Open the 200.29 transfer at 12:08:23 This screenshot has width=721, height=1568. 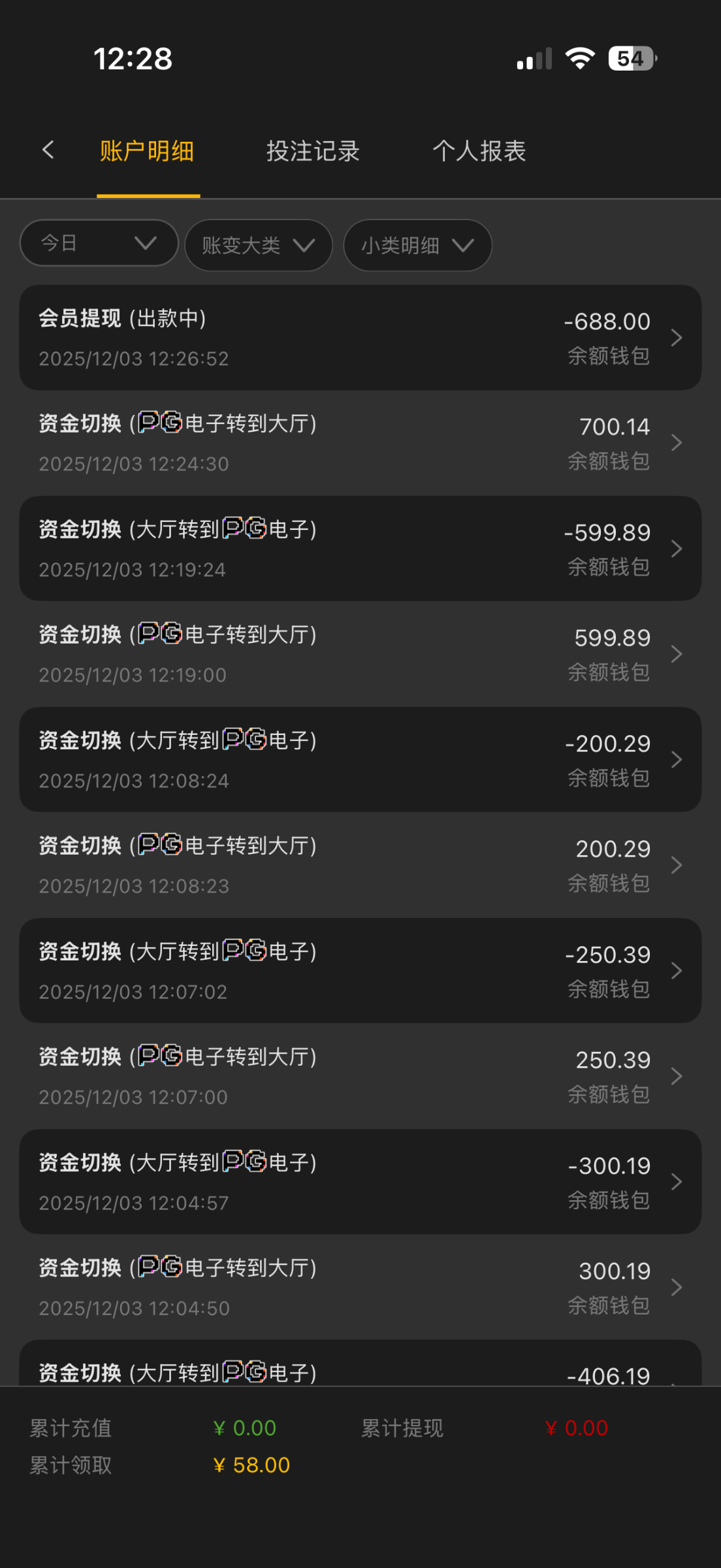[360, 864]
